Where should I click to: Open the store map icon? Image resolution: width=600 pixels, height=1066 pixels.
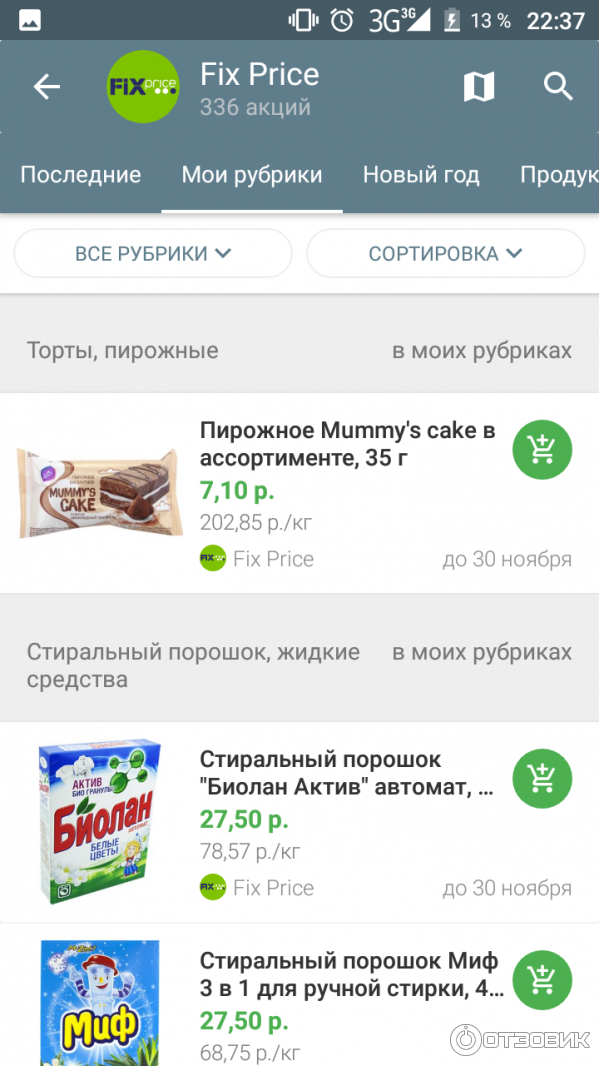point(479,87)
